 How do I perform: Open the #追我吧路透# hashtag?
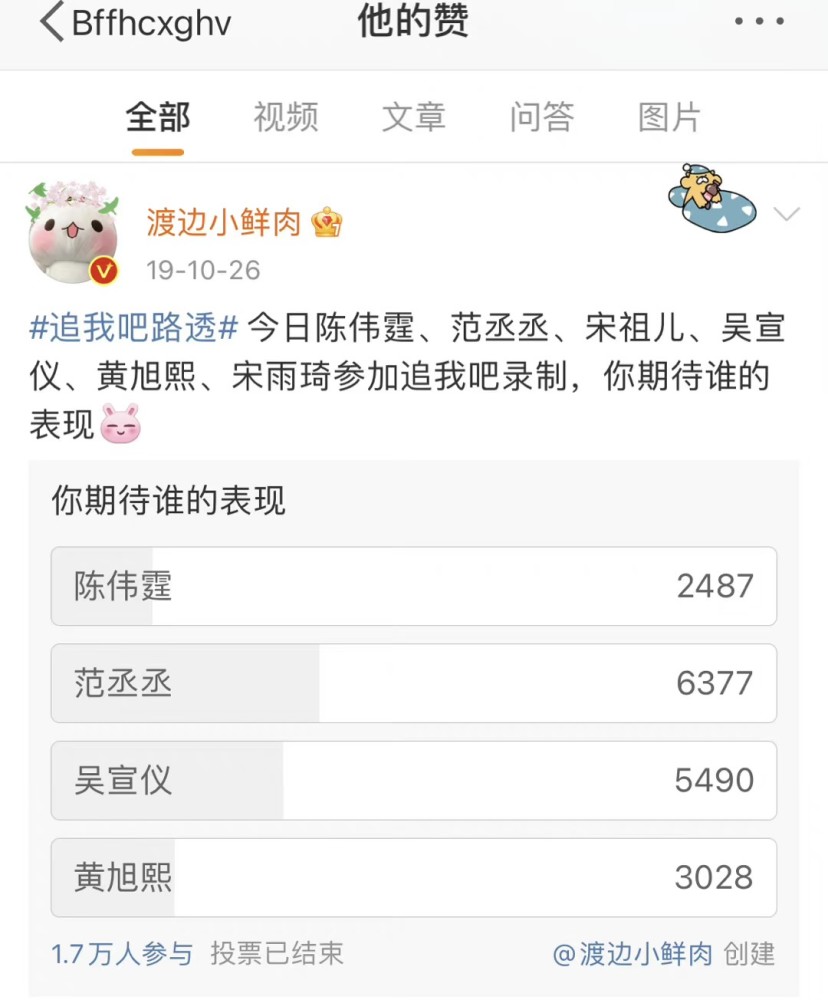click(x=134, y=328)
